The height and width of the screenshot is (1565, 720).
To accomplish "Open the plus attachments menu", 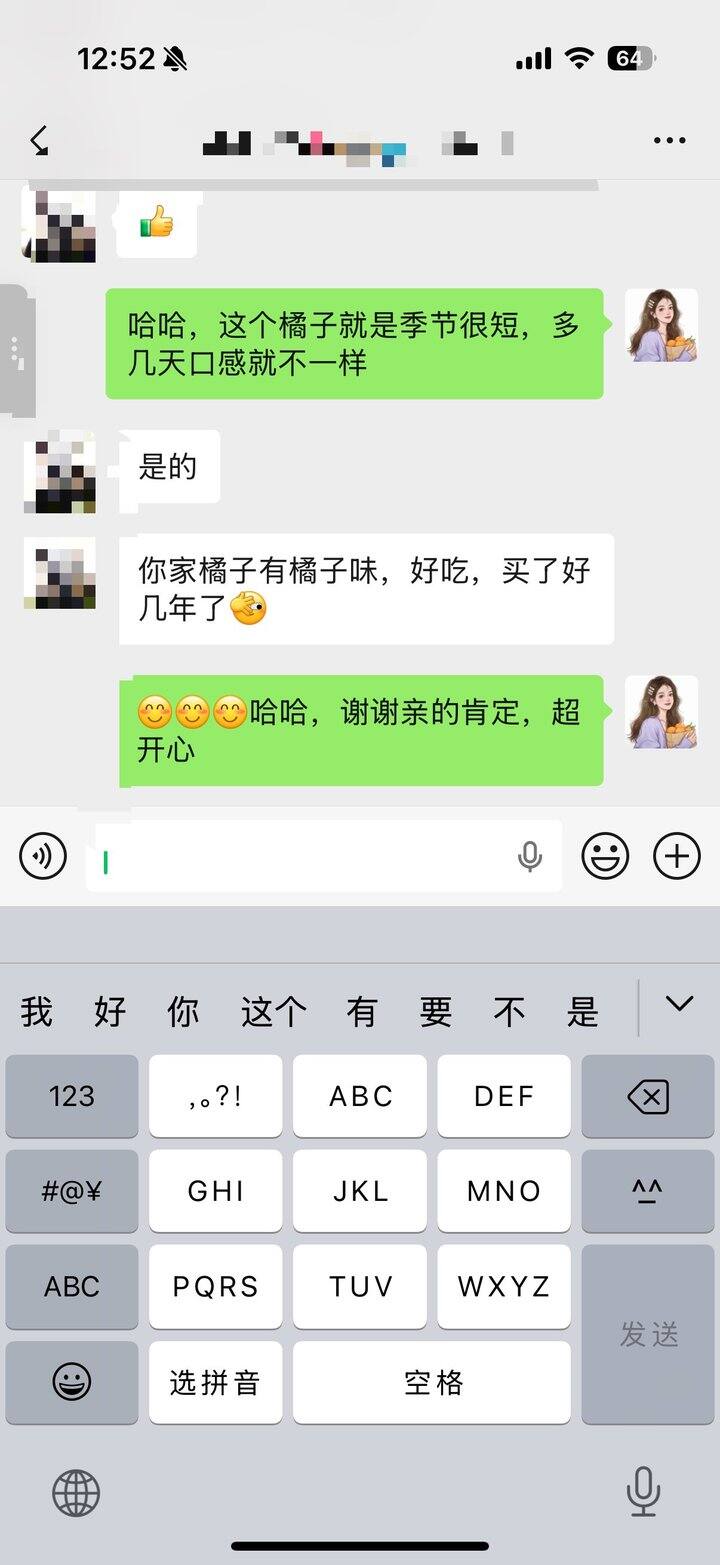I will [x=677, y=856].
